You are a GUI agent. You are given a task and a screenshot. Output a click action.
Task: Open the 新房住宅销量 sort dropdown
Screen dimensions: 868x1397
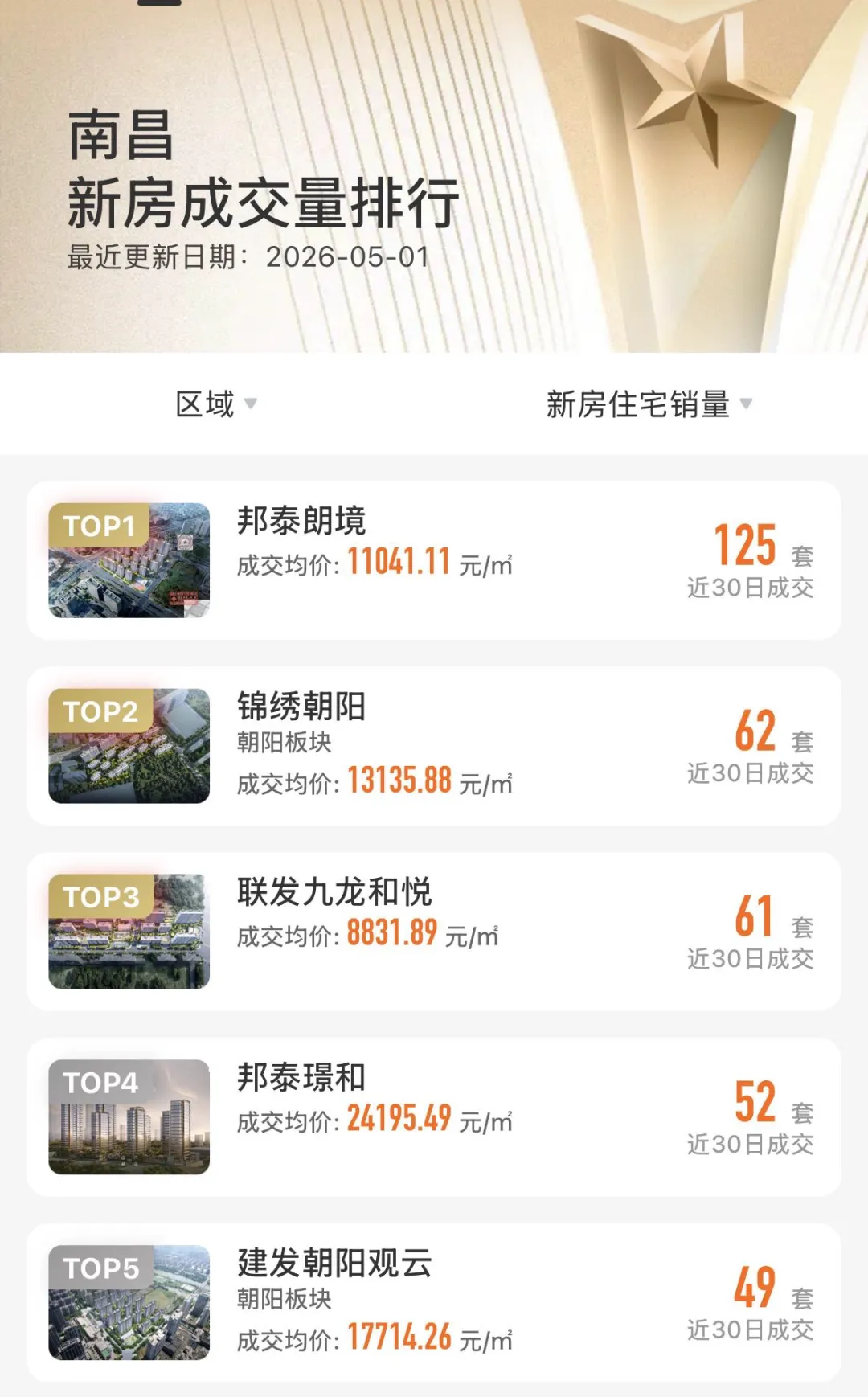[649, 404]
